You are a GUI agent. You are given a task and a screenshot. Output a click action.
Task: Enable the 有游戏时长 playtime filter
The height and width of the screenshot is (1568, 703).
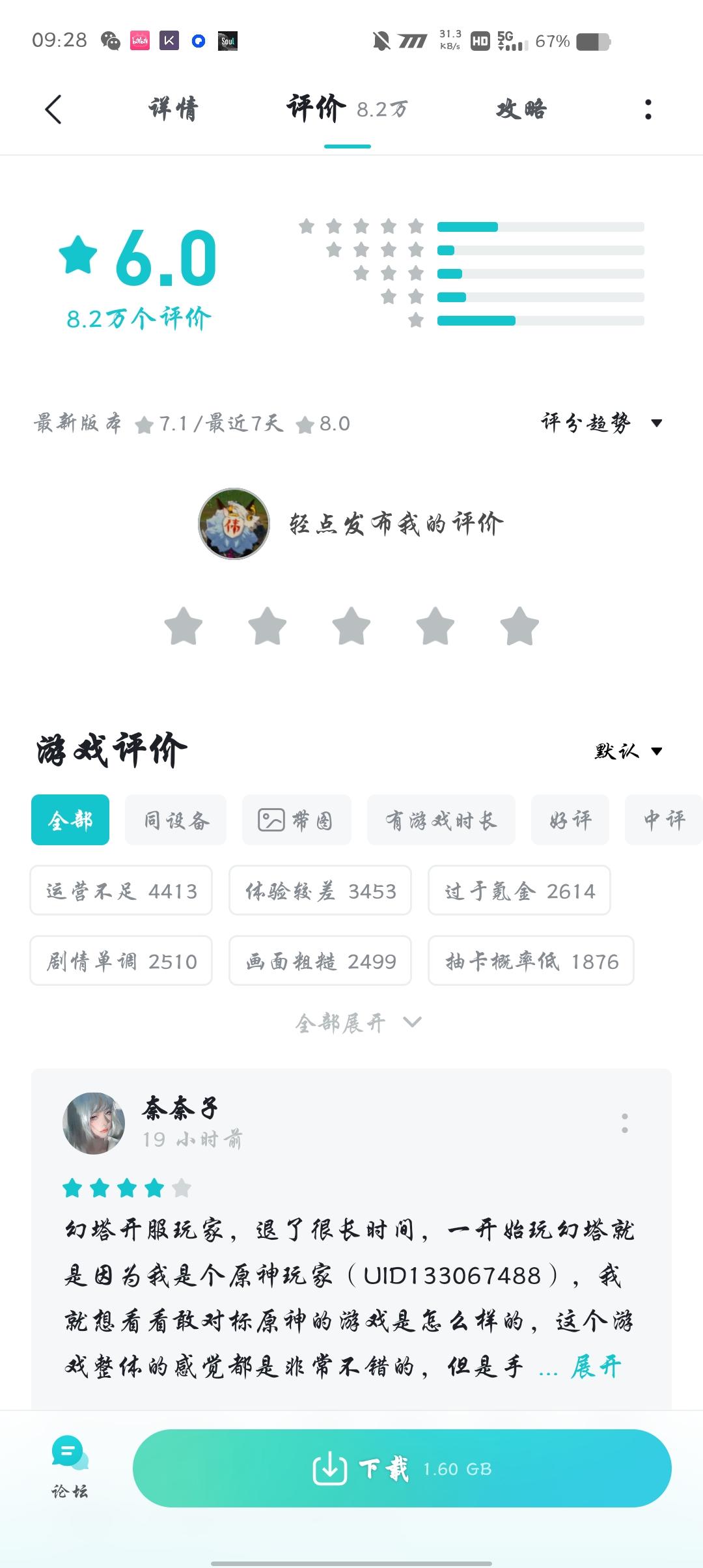pos(441,820)
